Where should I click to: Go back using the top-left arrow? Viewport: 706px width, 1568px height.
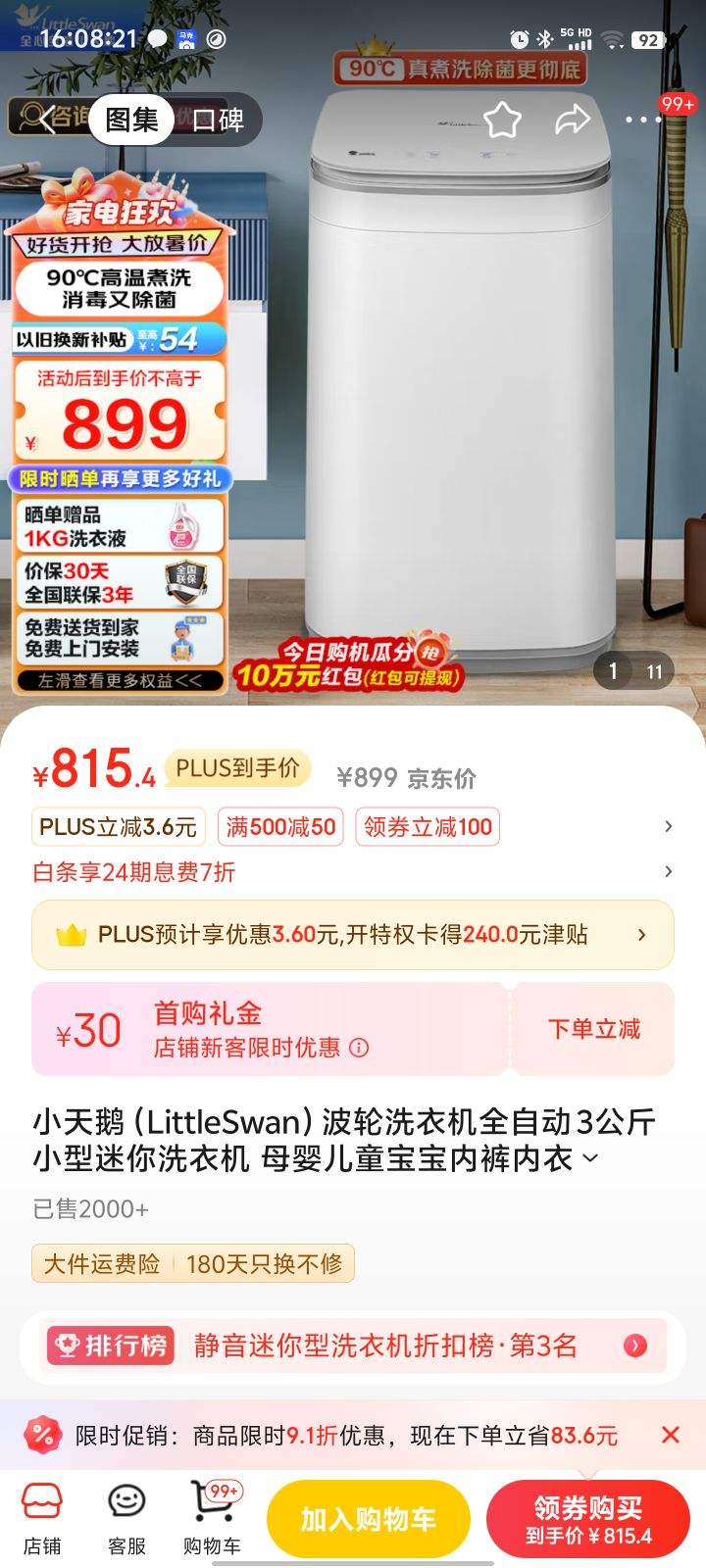point(46,120)
